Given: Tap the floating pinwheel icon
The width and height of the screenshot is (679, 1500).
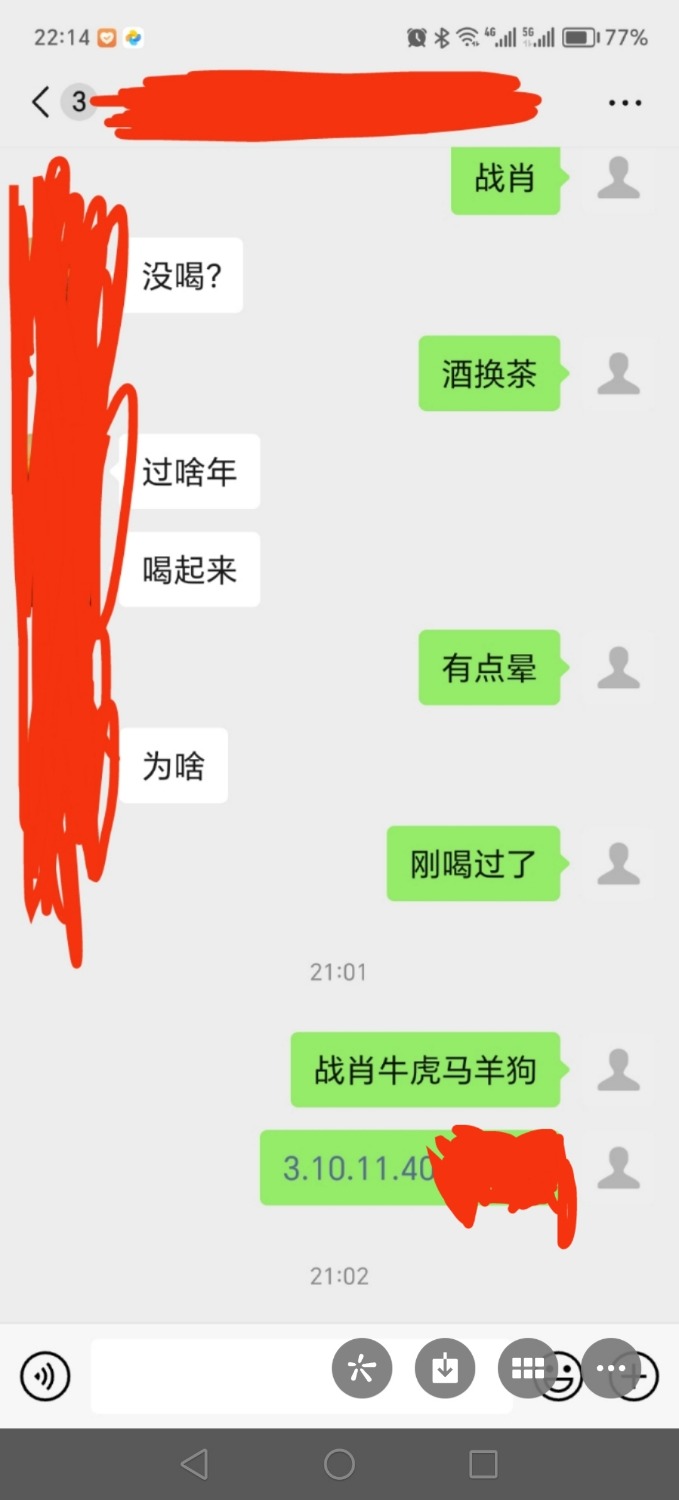Looking at the screenshot, I should click(362, 1368).
